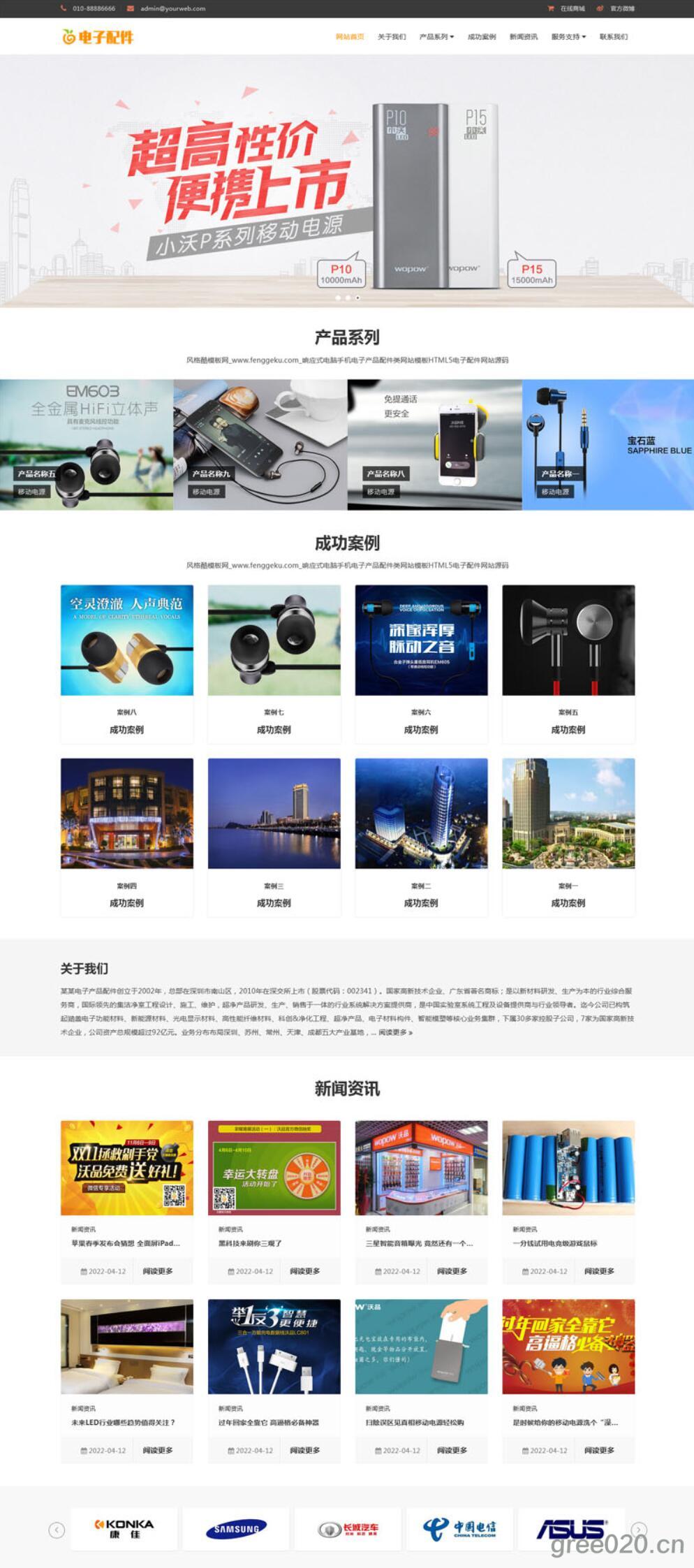Viewport: 694px width, 1568px height.
Task: Open the 案例一 building case
Action: 568,837
